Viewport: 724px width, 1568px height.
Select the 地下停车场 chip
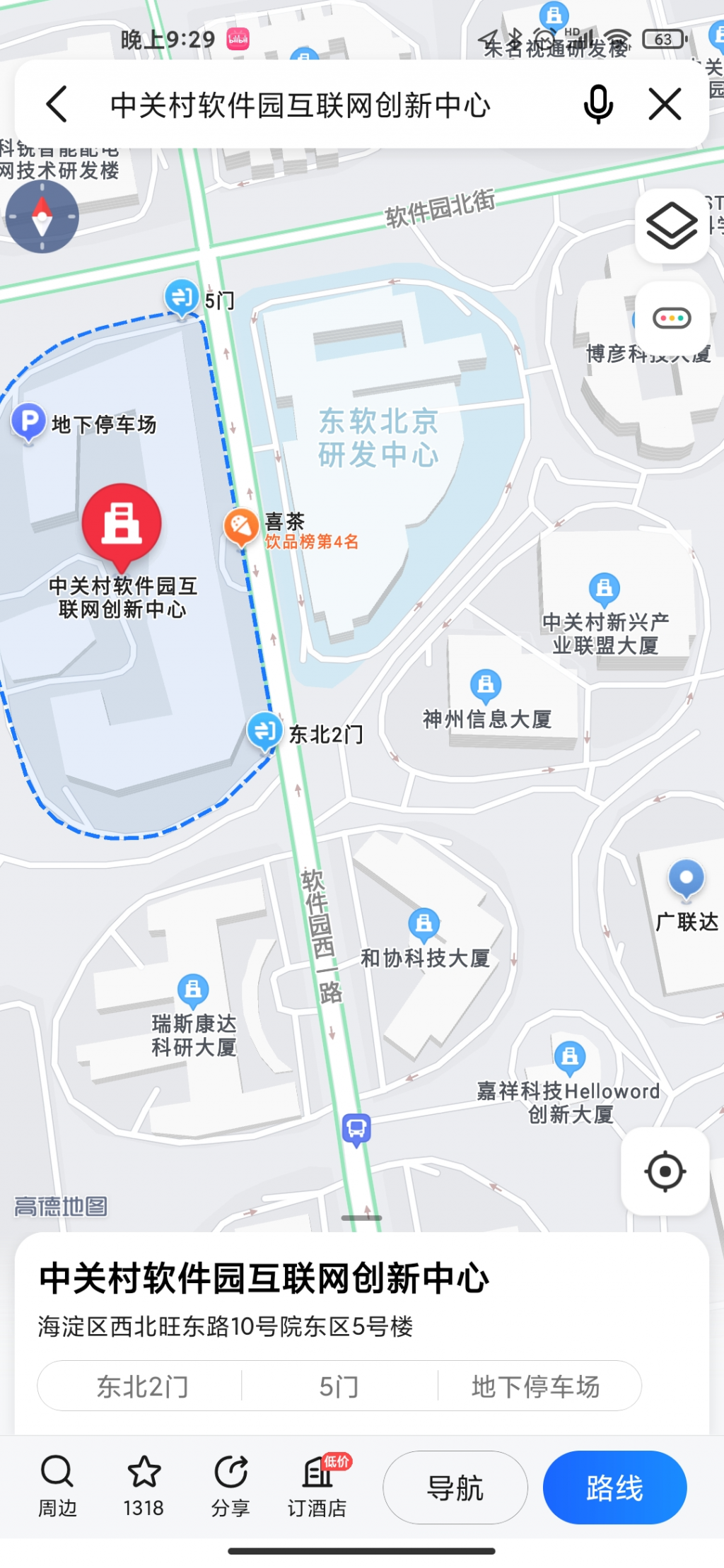pyautogui.click(x=536, y=1386)
